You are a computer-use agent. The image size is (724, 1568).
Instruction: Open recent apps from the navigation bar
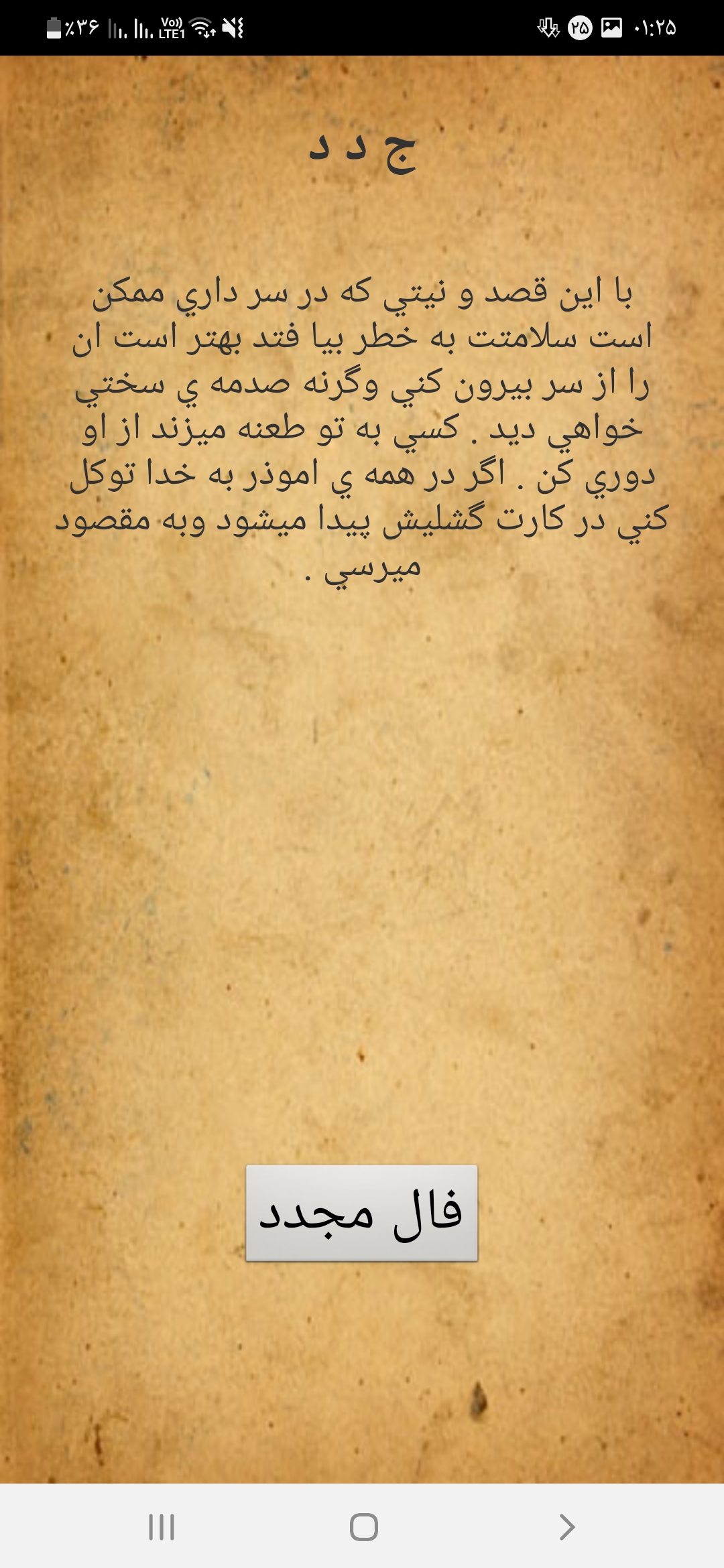tap(162, 1527)
